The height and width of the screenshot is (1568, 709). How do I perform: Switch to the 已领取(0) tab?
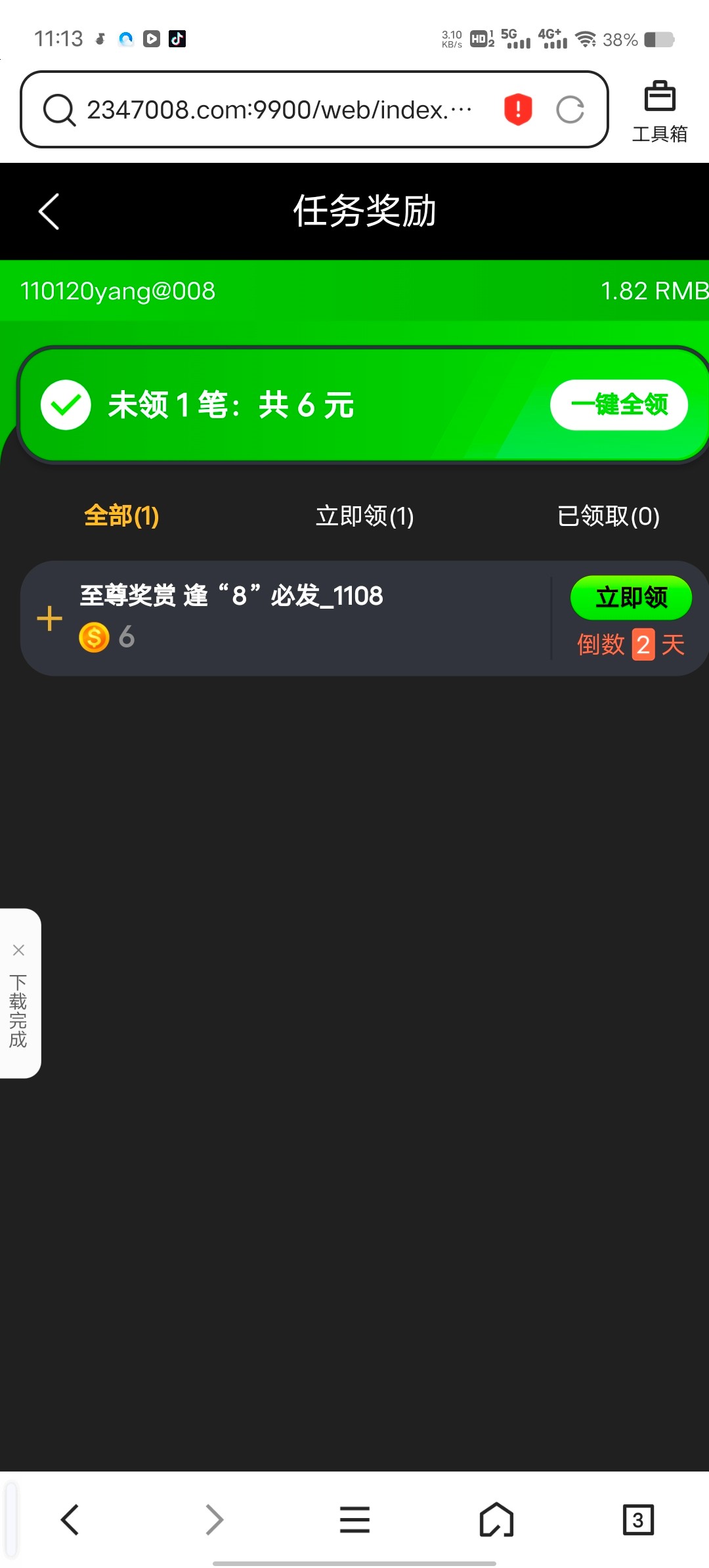pos(608,516)
